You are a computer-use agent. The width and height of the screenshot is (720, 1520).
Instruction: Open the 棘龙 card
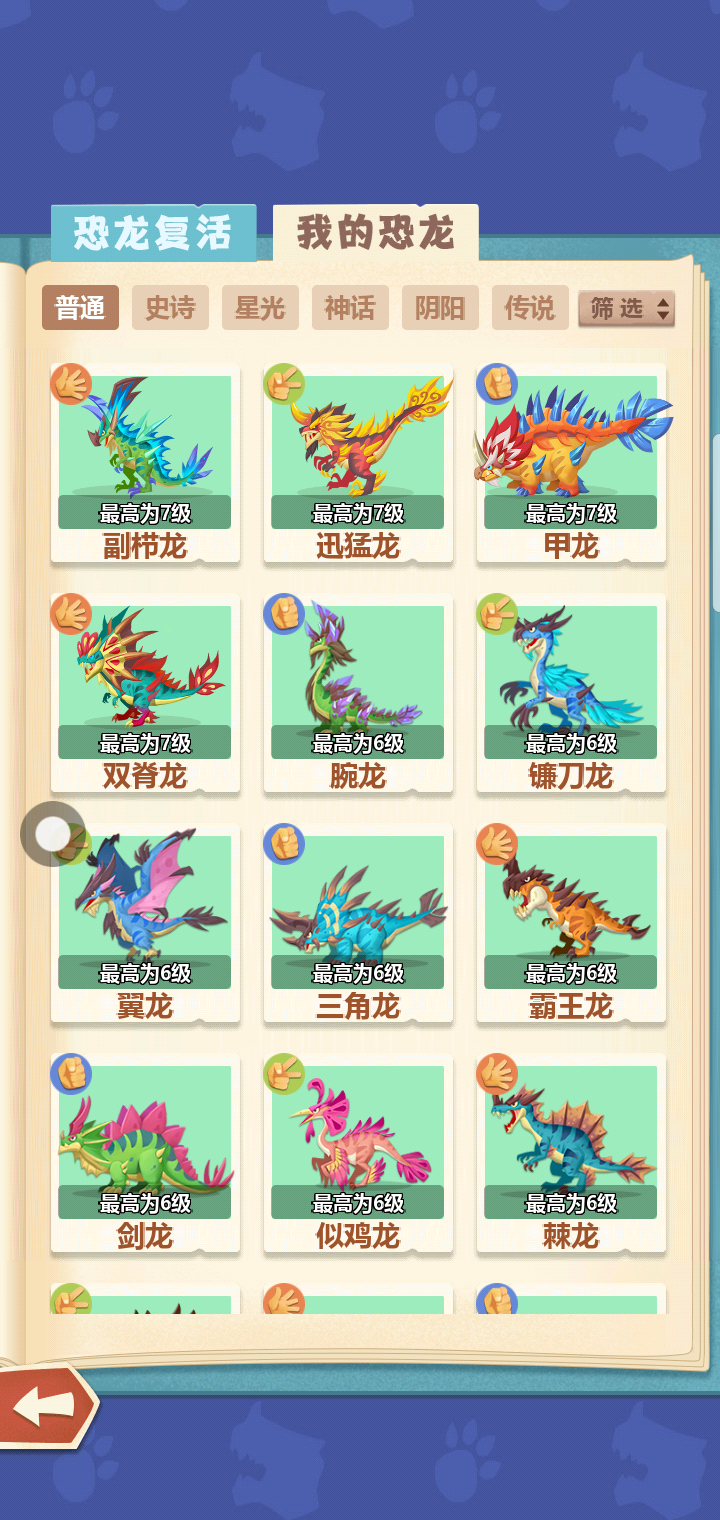tap(571, 1152)
